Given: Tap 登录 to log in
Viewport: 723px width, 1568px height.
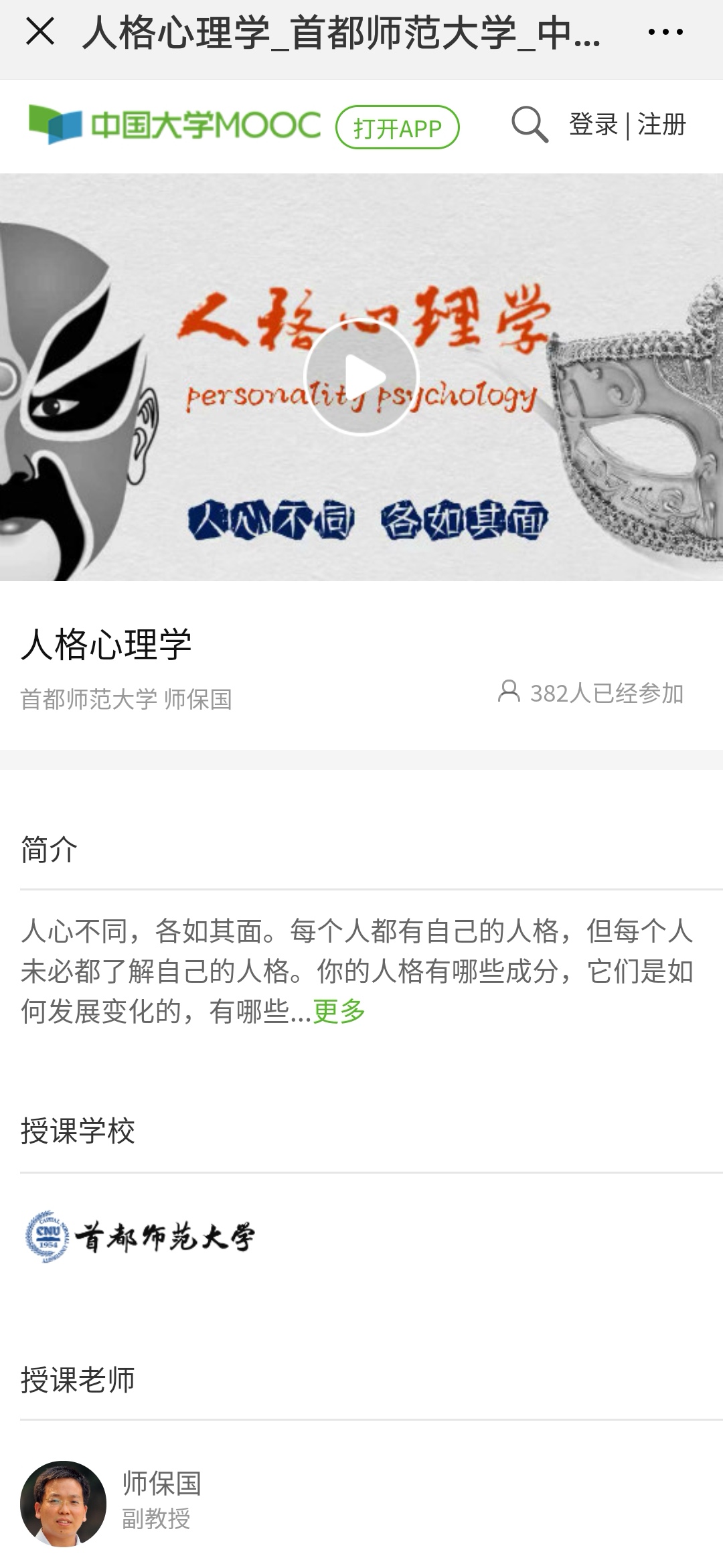Looking at the screenshot, I should coord(593,125).
